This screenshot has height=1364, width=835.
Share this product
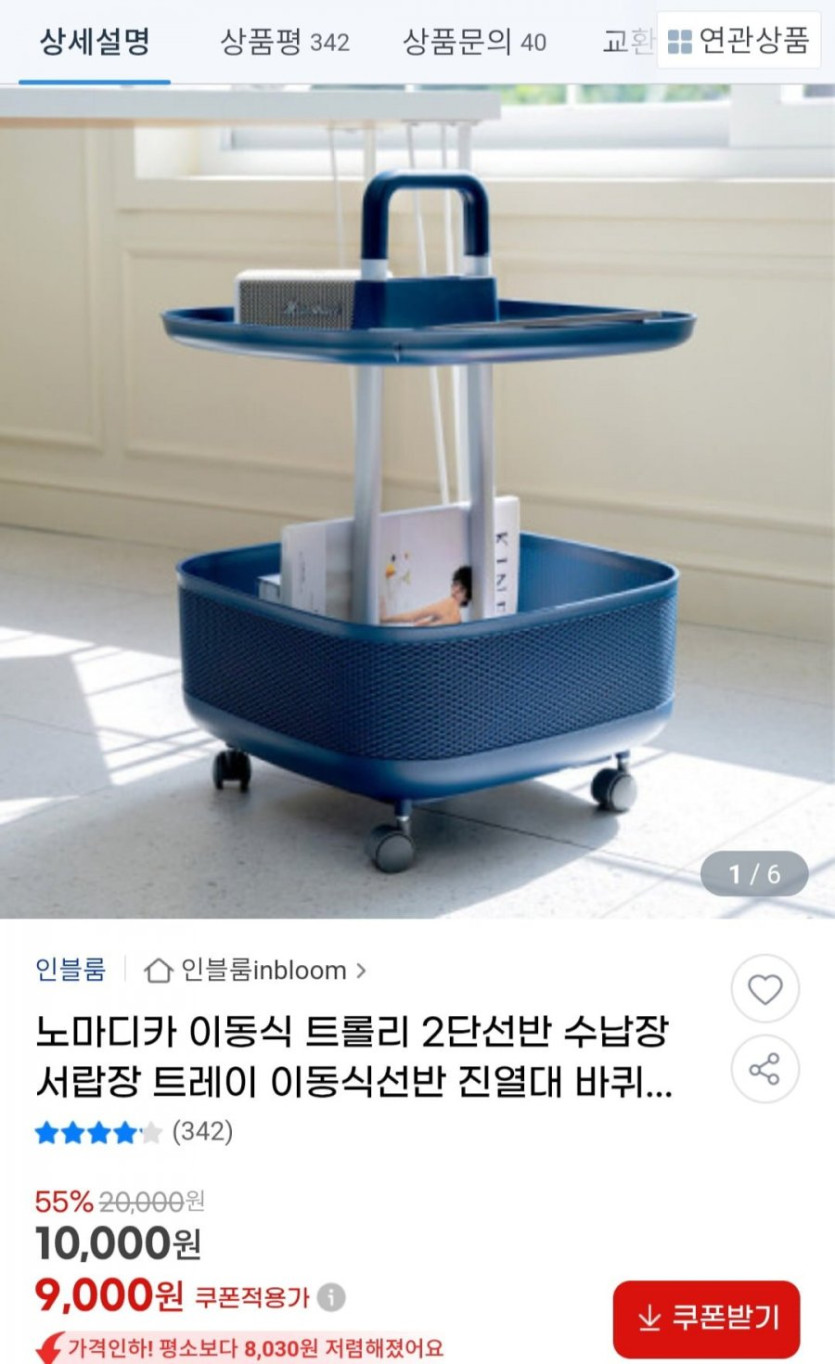point(765,1069)
